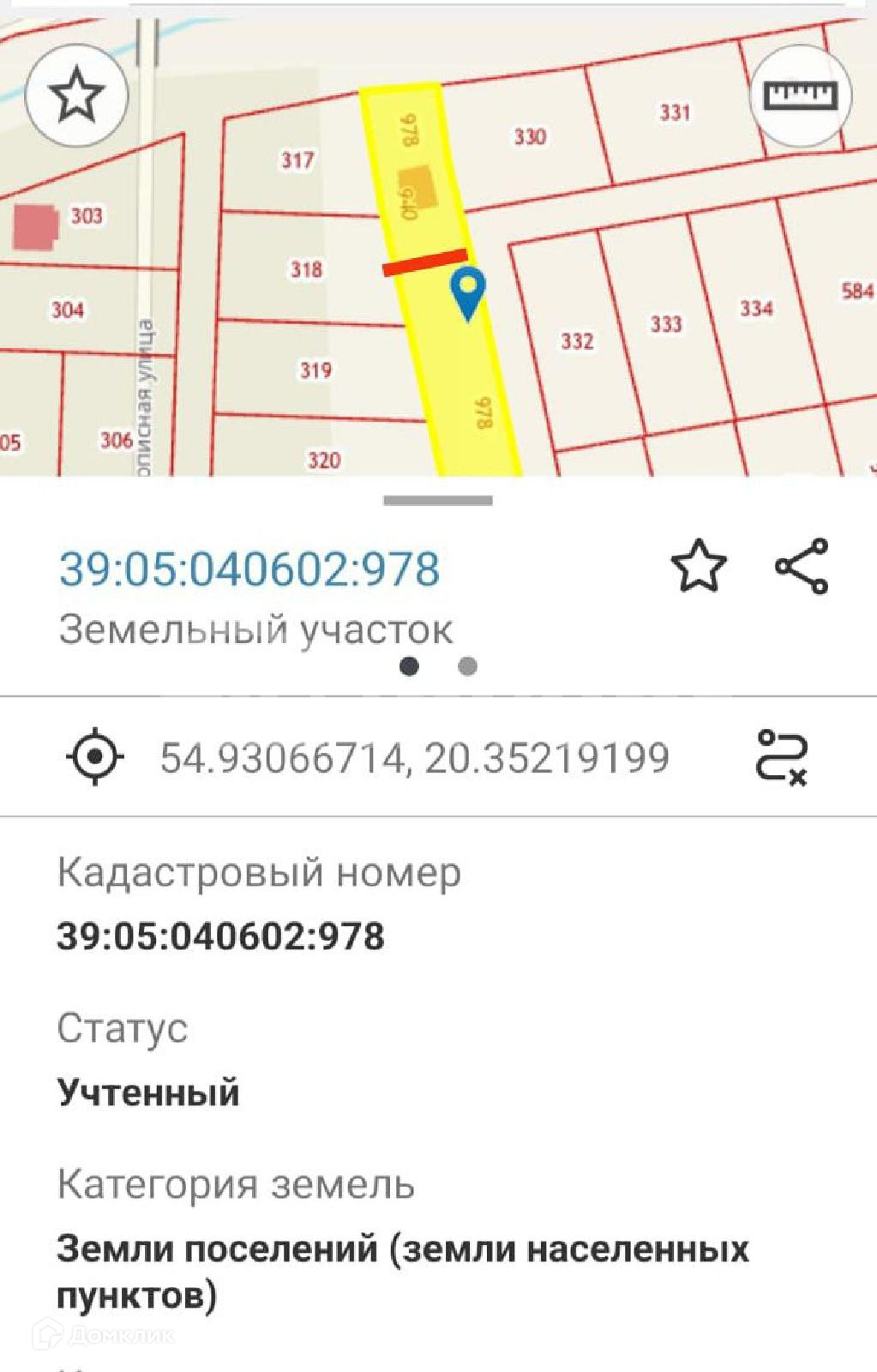Tap the target icon beside the coordinates

95,757
